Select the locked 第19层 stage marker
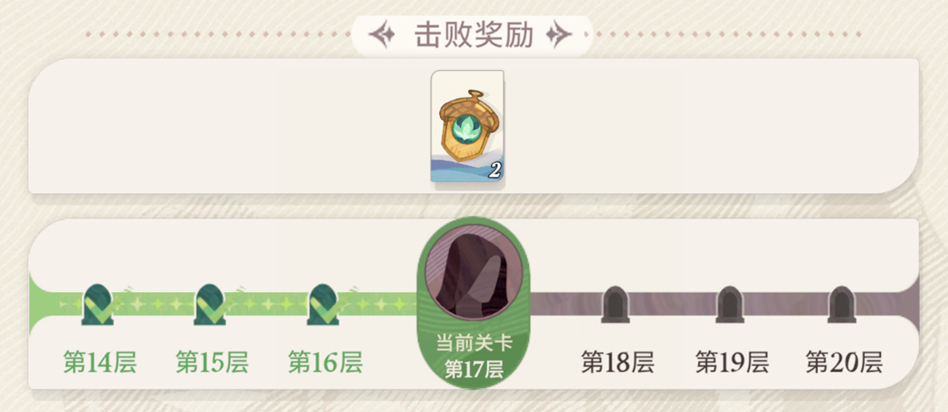 coord(730,304)
